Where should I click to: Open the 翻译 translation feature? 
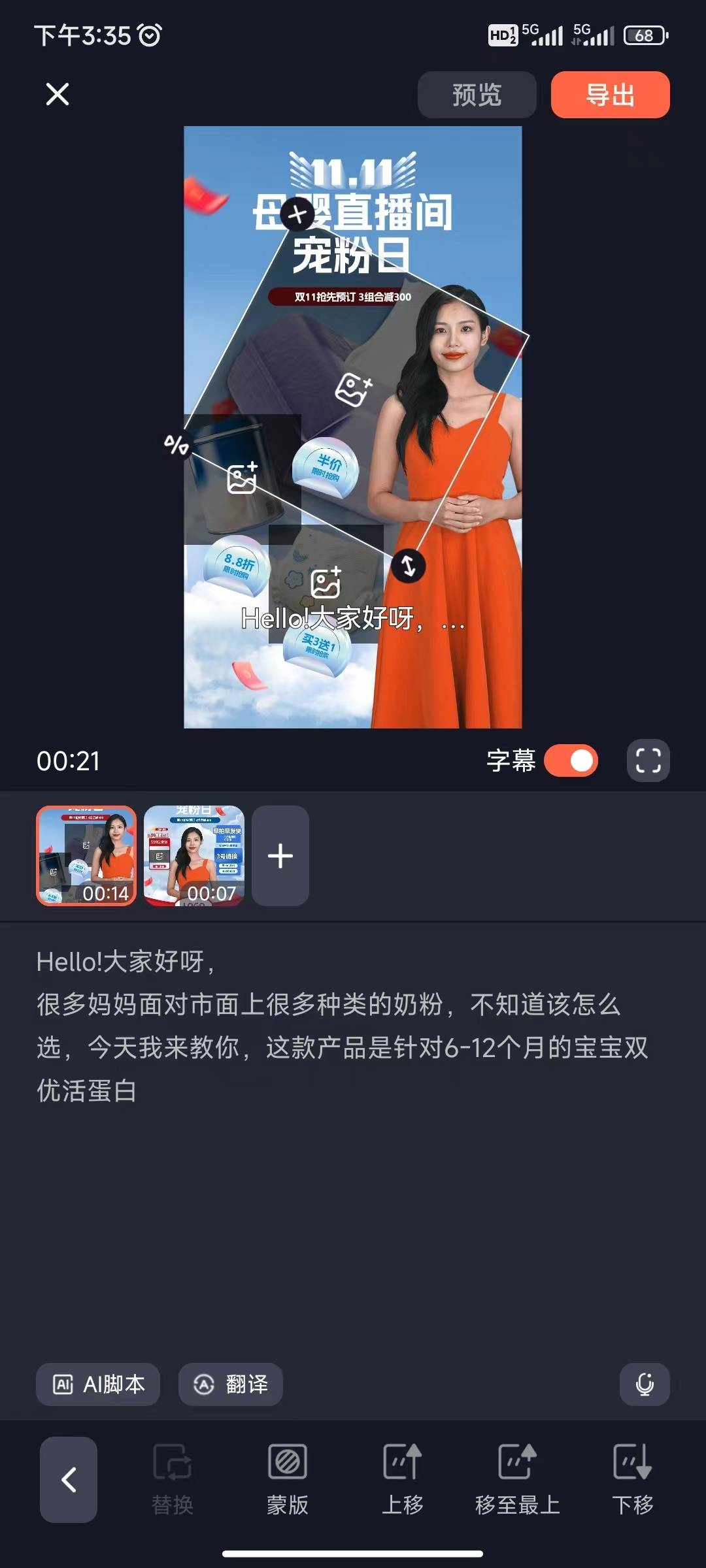tap(230, 1385)
